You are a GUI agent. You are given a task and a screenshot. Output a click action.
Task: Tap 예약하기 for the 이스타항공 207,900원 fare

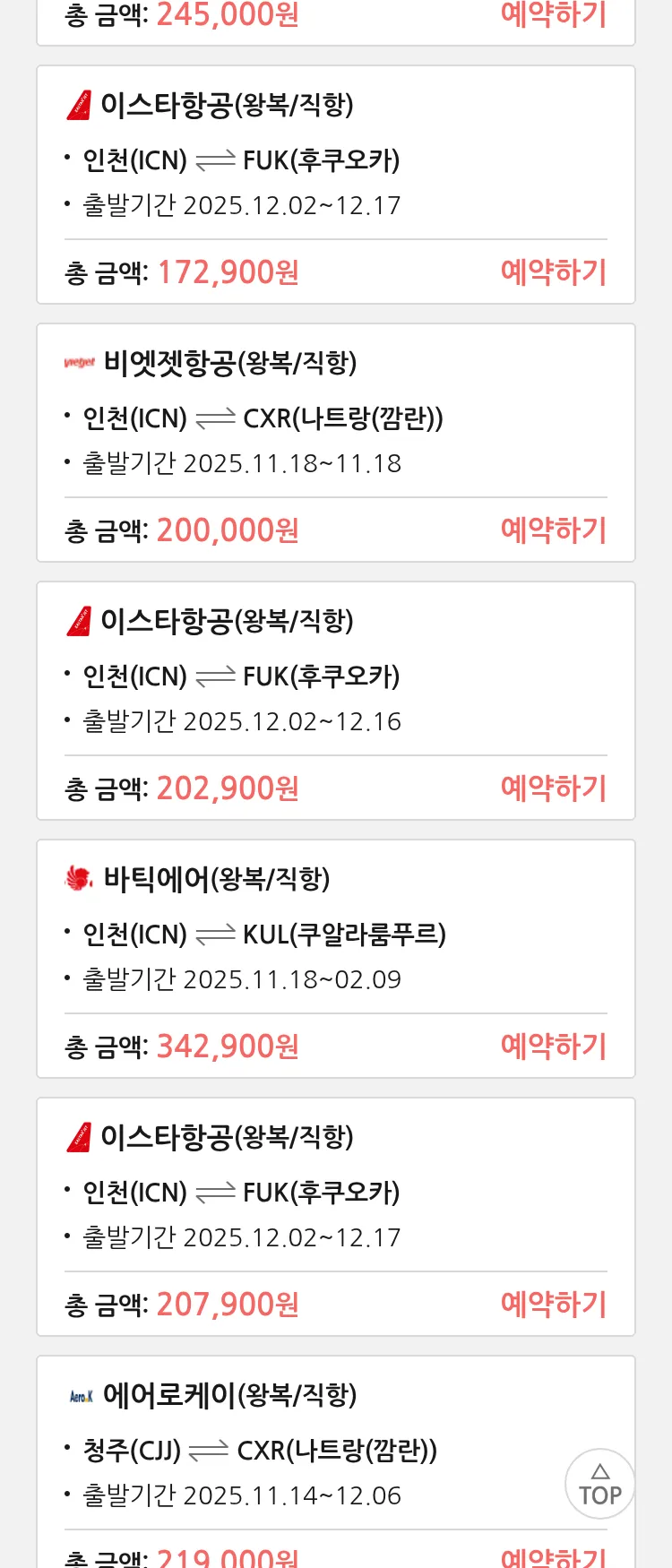tap(553, 1304)
